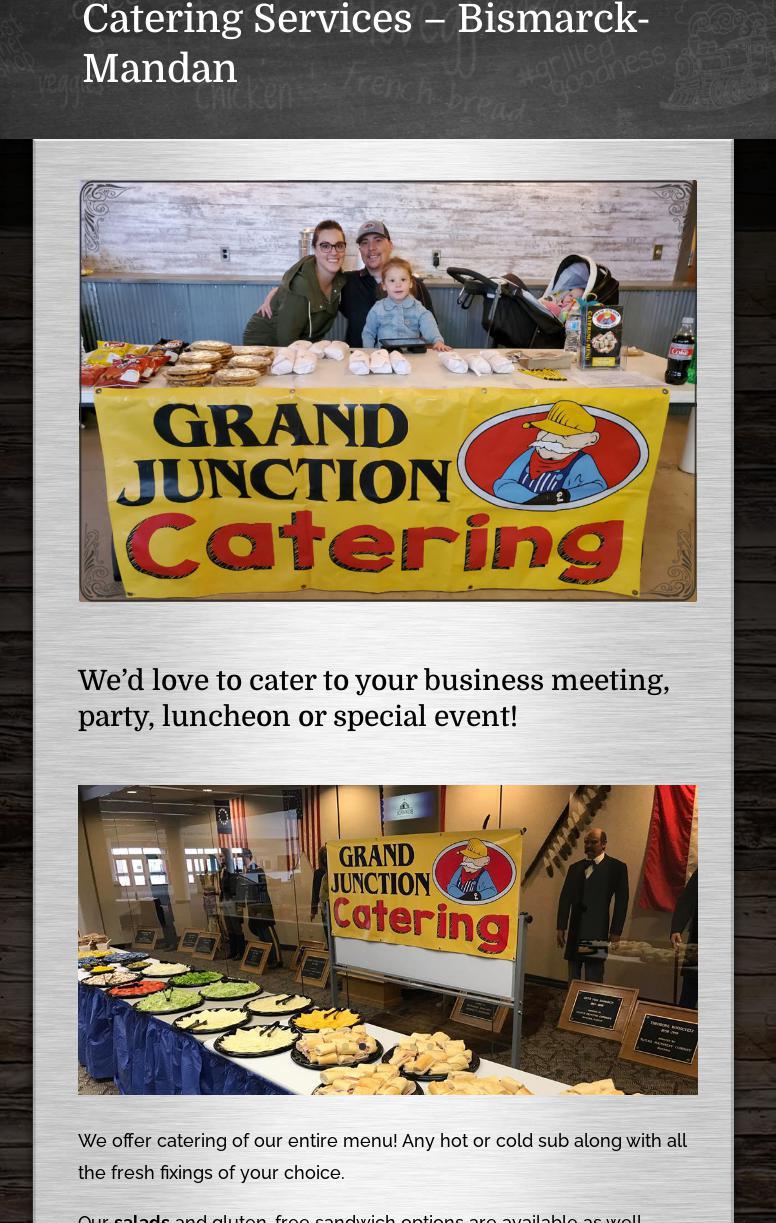Open the catering buffet table photo
Screen dimensions: 776x1223
387,939
